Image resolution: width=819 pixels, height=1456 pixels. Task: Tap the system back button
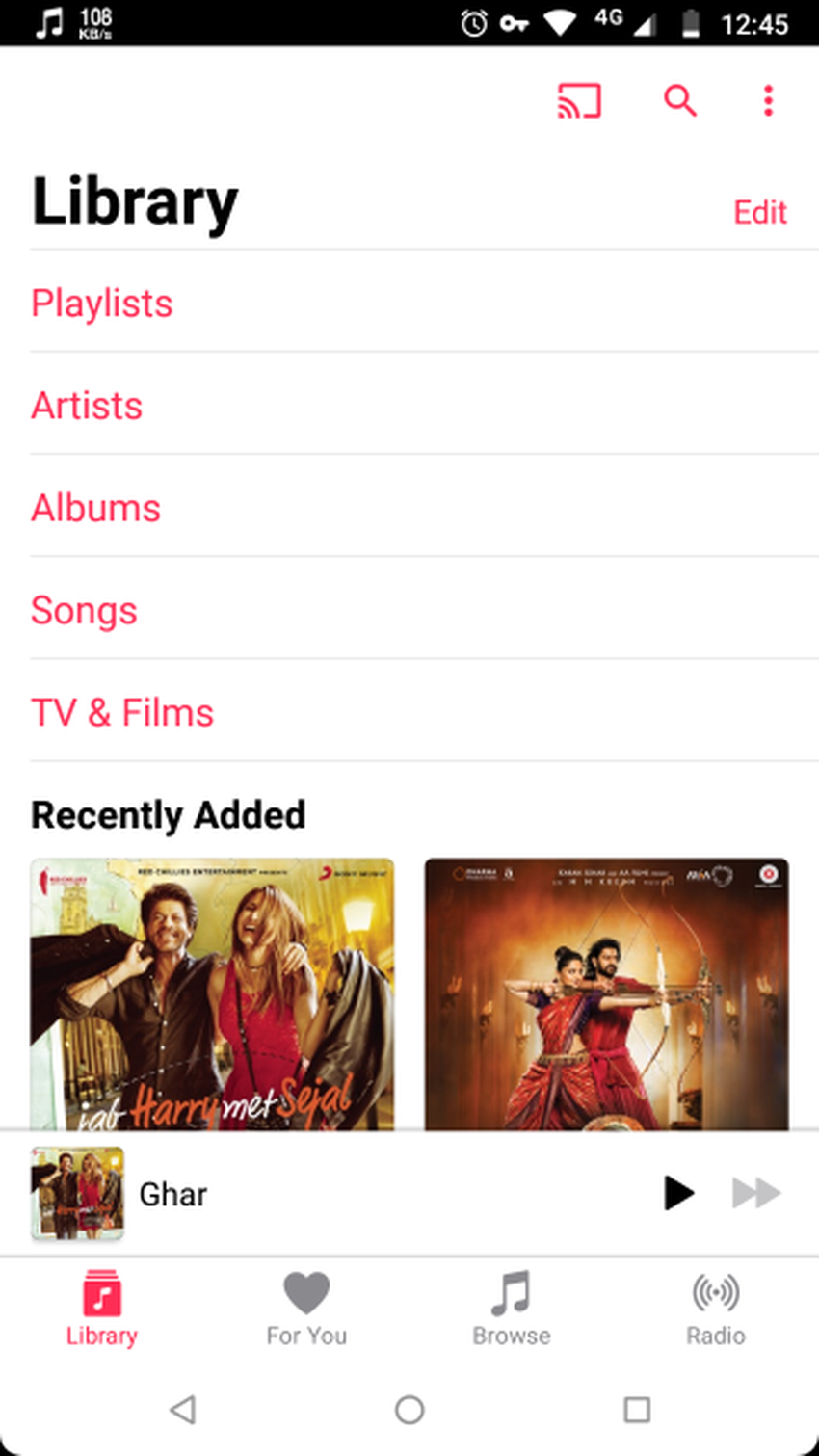coord(183,1410)
